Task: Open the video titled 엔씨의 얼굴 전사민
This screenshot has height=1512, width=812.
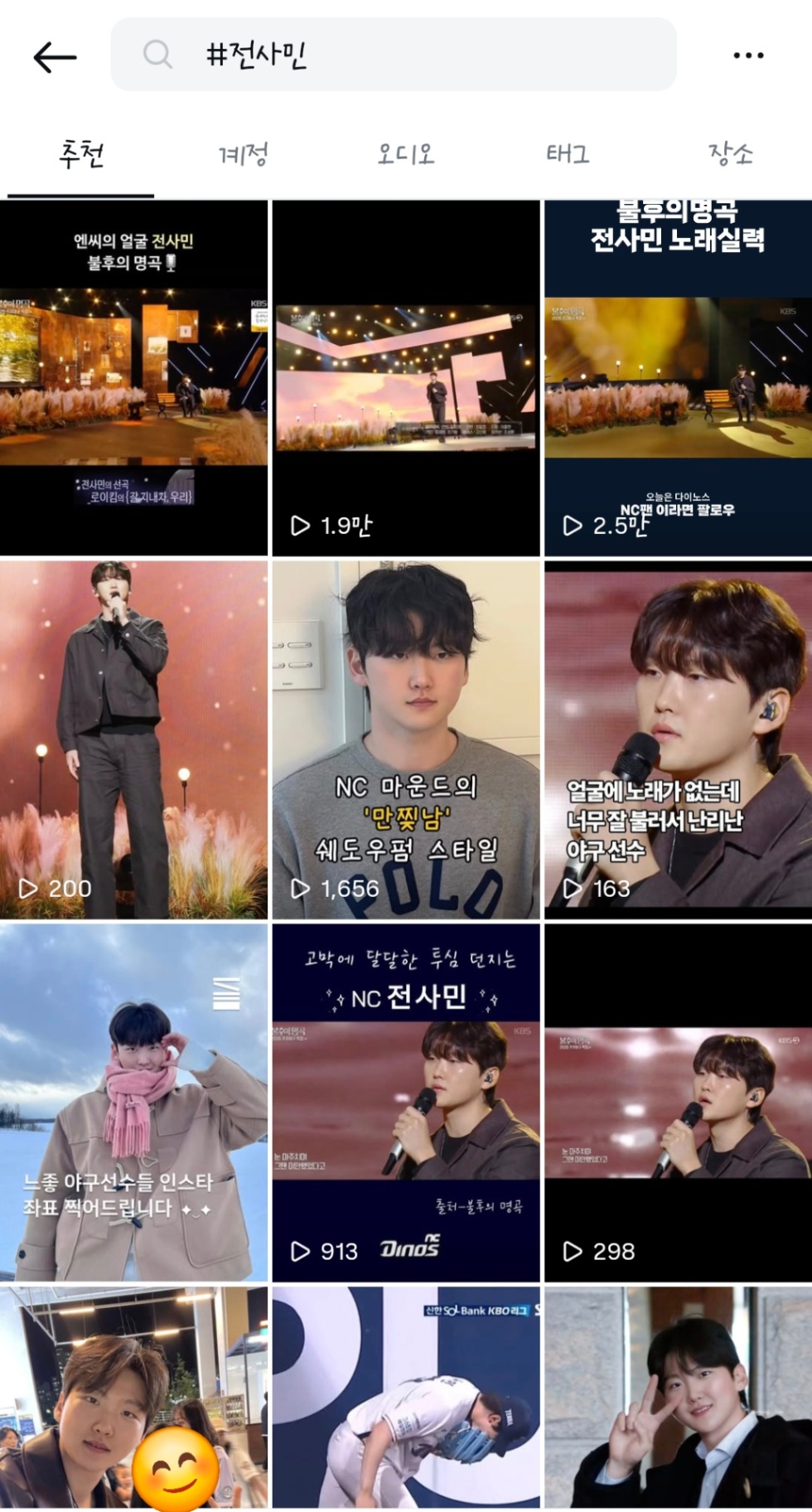Action: click(133, 377)
